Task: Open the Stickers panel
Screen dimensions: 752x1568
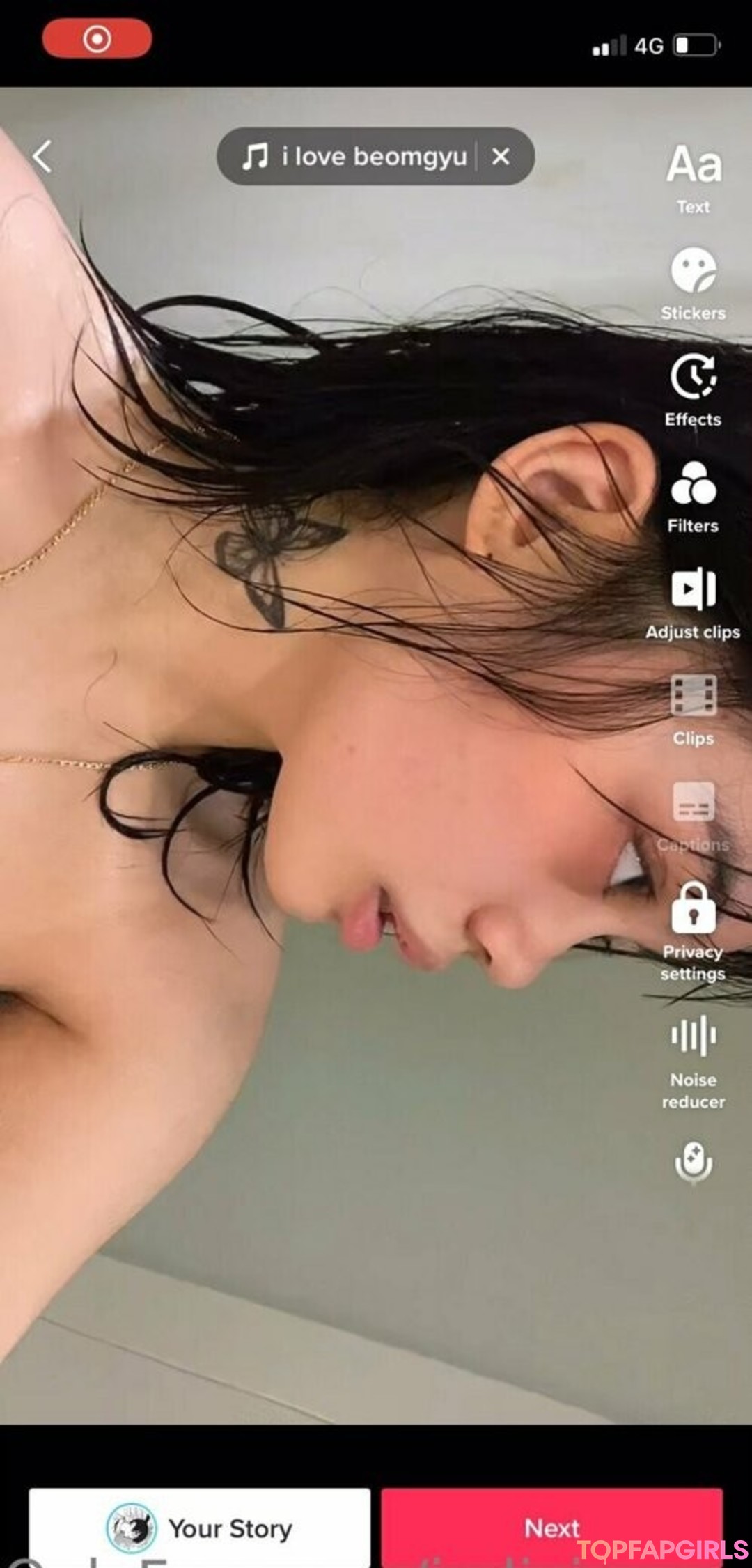Action: pos(694,284)
